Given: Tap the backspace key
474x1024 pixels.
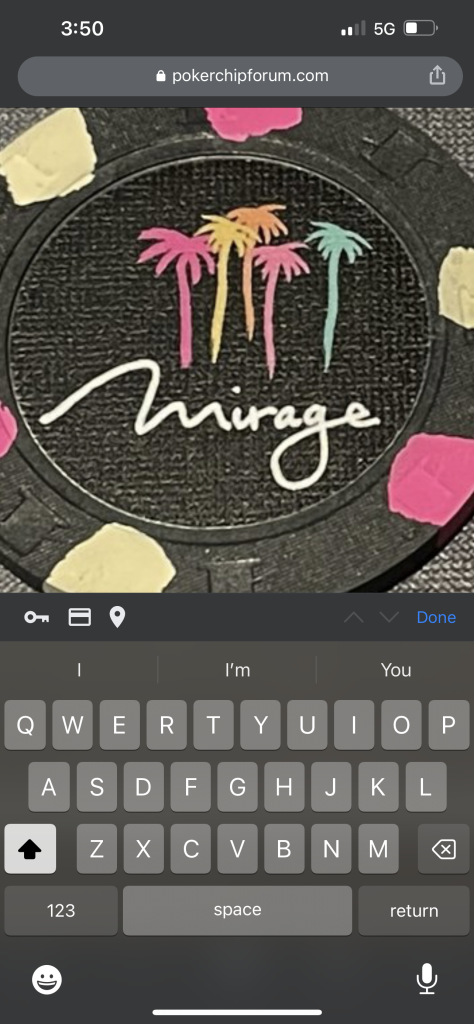Looking at the screenshot, I should (443, 849).
